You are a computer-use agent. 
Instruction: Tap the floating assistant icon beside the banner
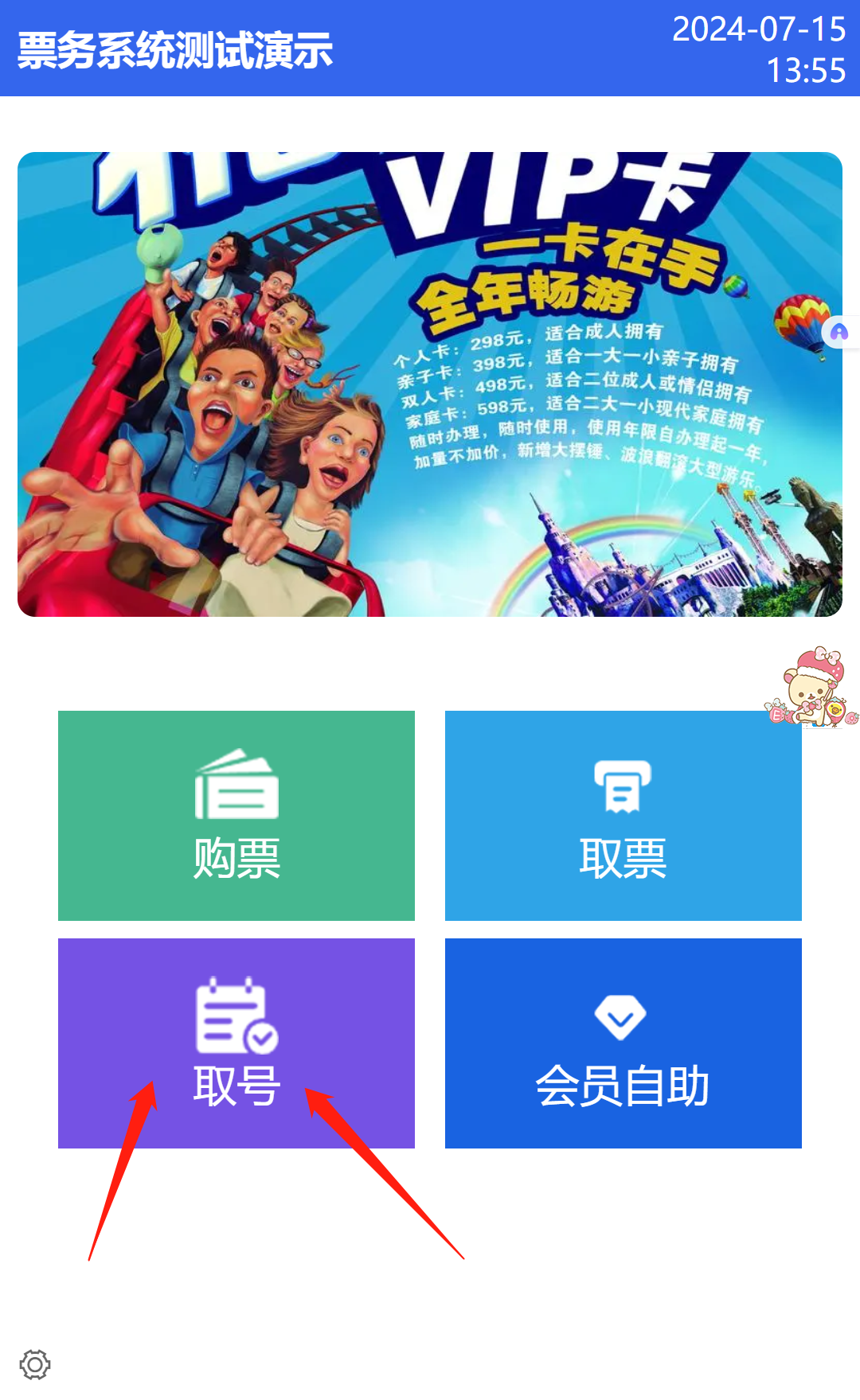(840, 333)
